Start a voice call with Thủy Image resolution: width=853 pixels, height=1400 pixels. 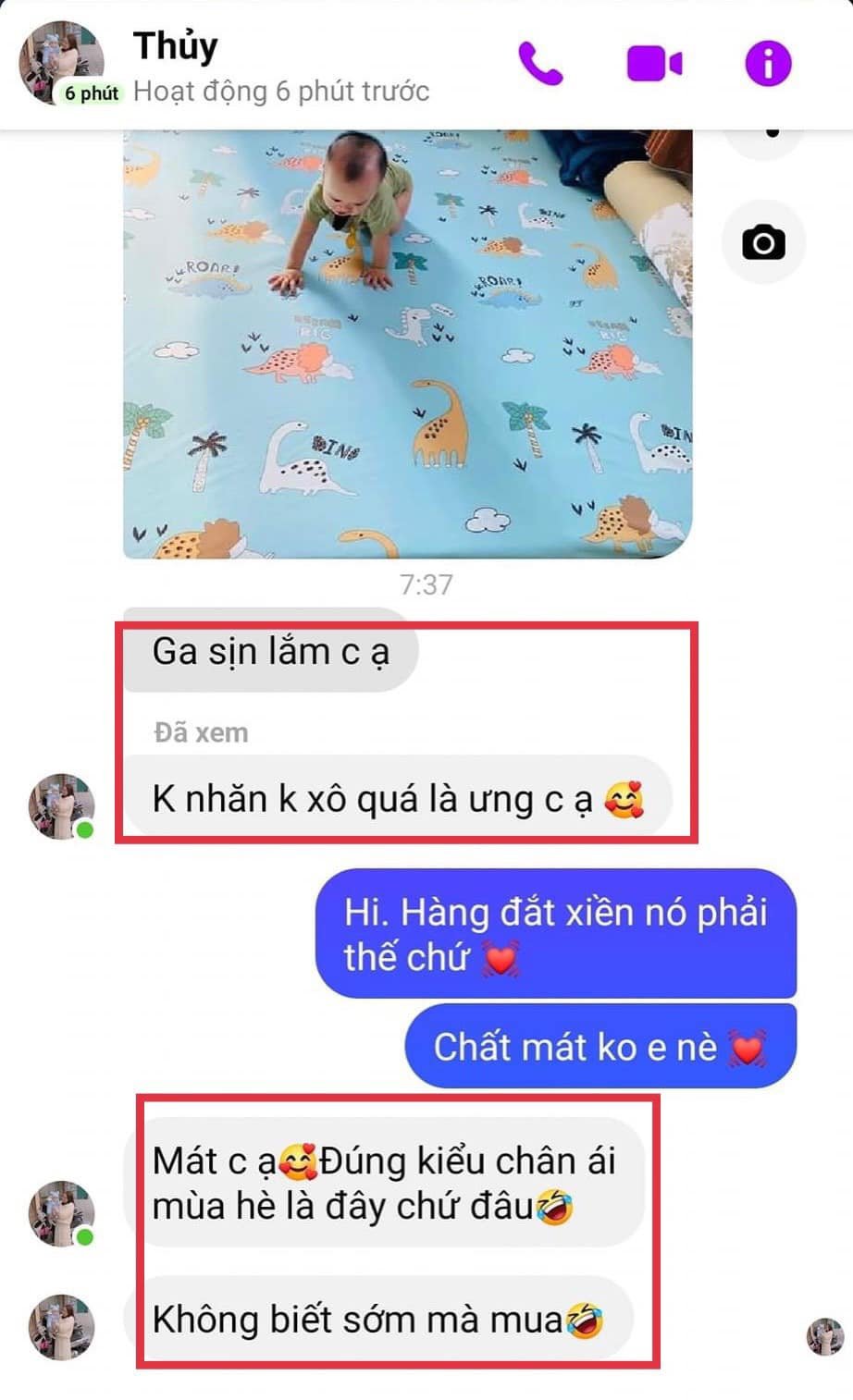pos(540,64)
